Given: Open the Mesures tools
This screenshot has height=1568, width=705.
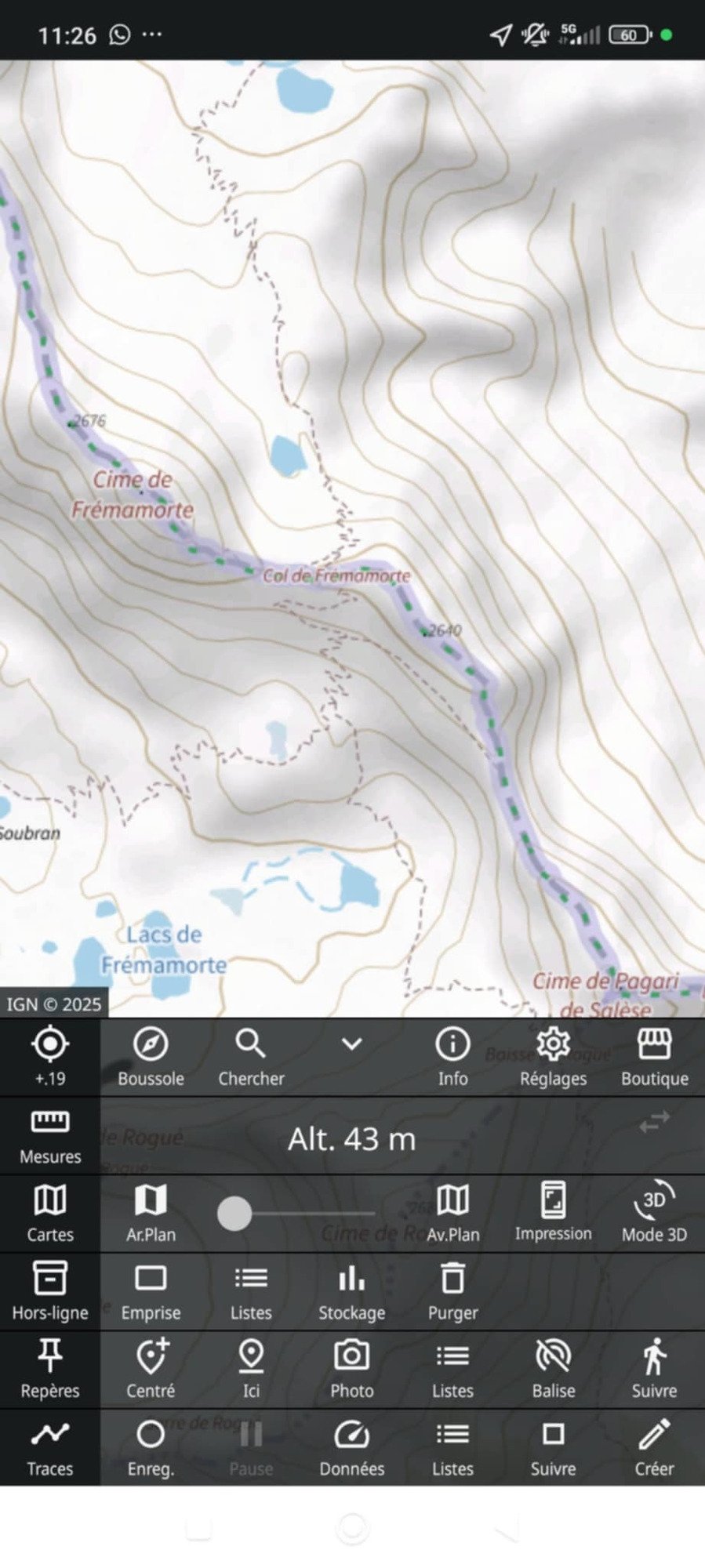Looking at the screenshot, I should (x=50, y=1134).
